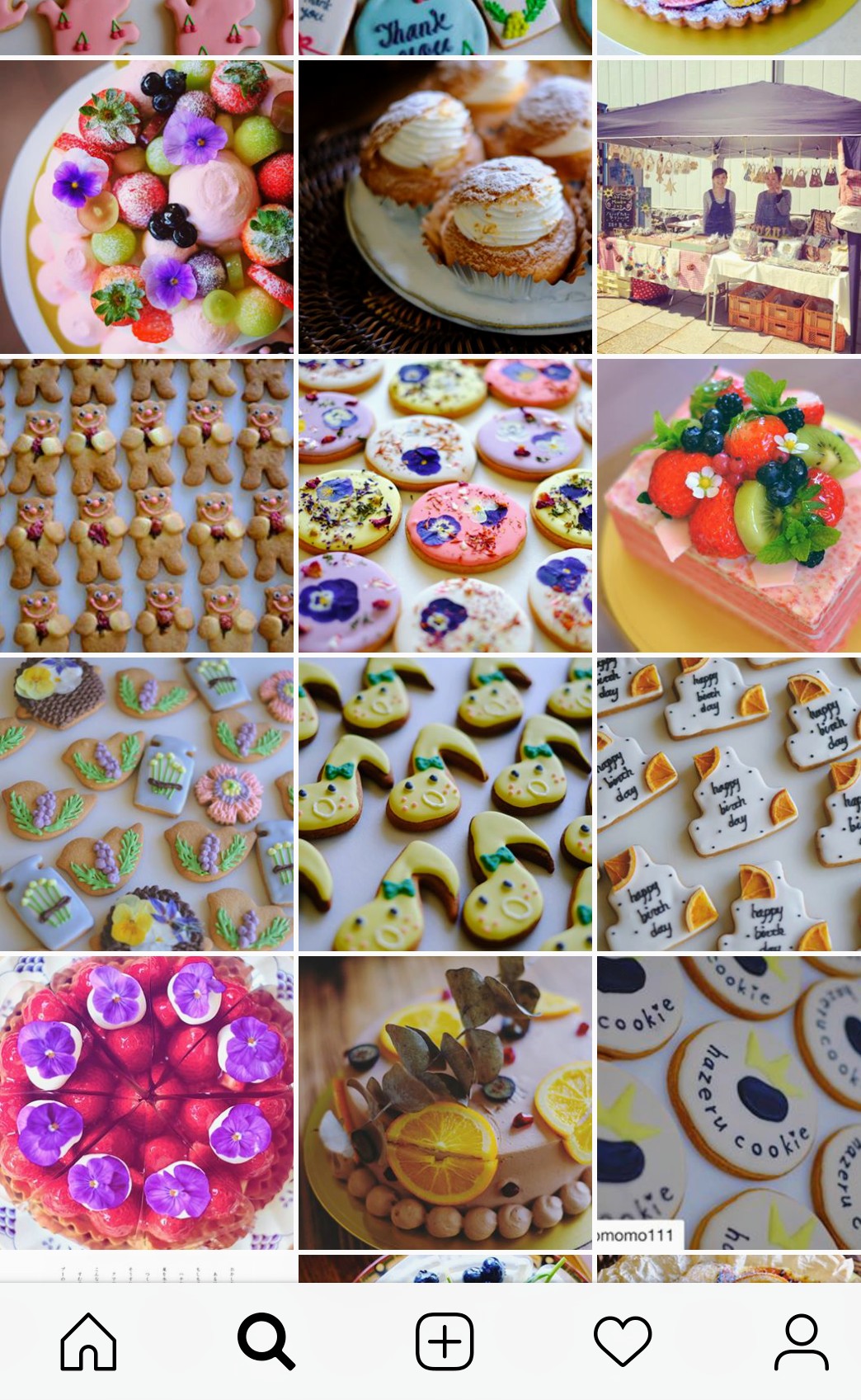This screenshot has height=1400, width=861.
Task: View the yellow pear-shaped cookies photo
Action: [445, 804]
